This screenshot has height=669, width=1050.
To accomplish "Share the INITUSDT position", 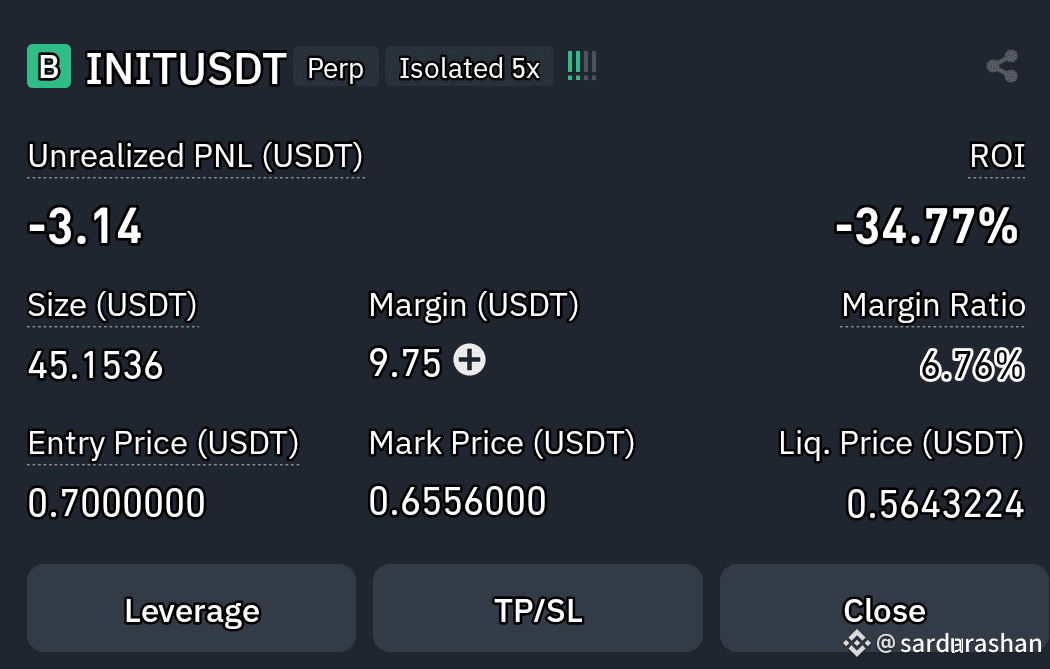I will pos(1002,66).
